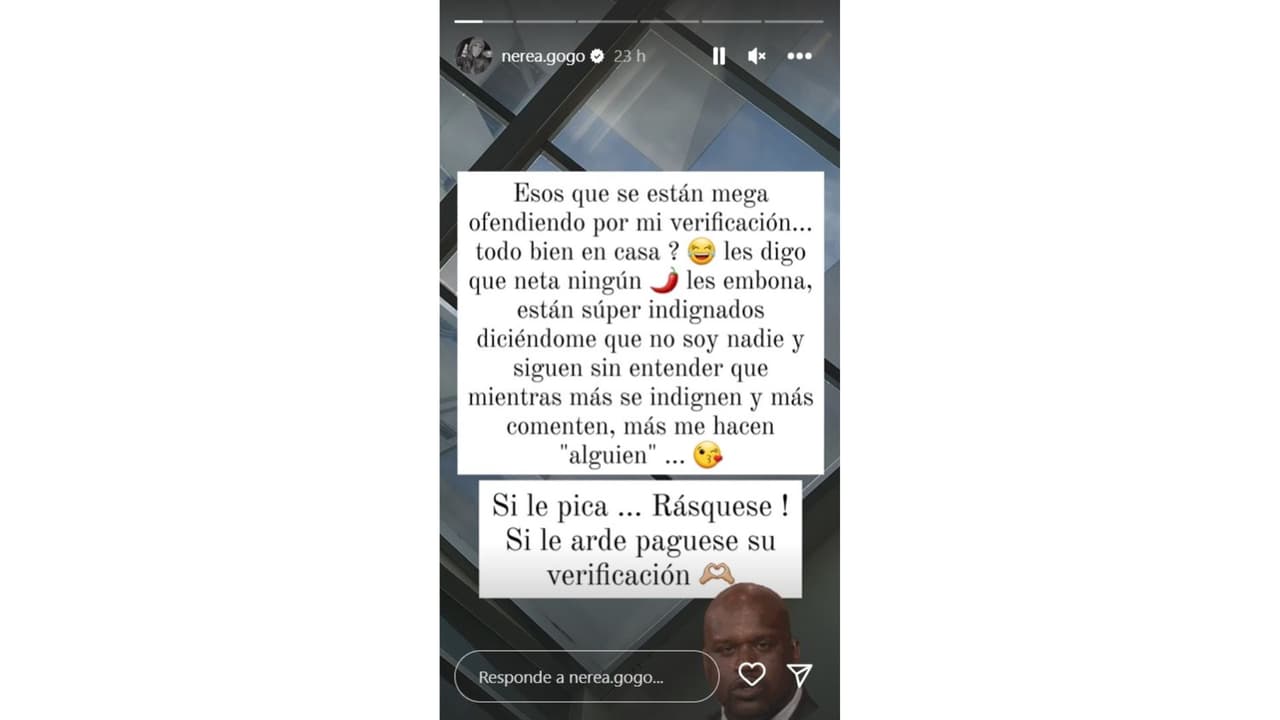The height and width of the screenshot is (720, 1280).
Task: Tap the Responde a nerea.gogo reply field
Action: [x=586, y=677]
